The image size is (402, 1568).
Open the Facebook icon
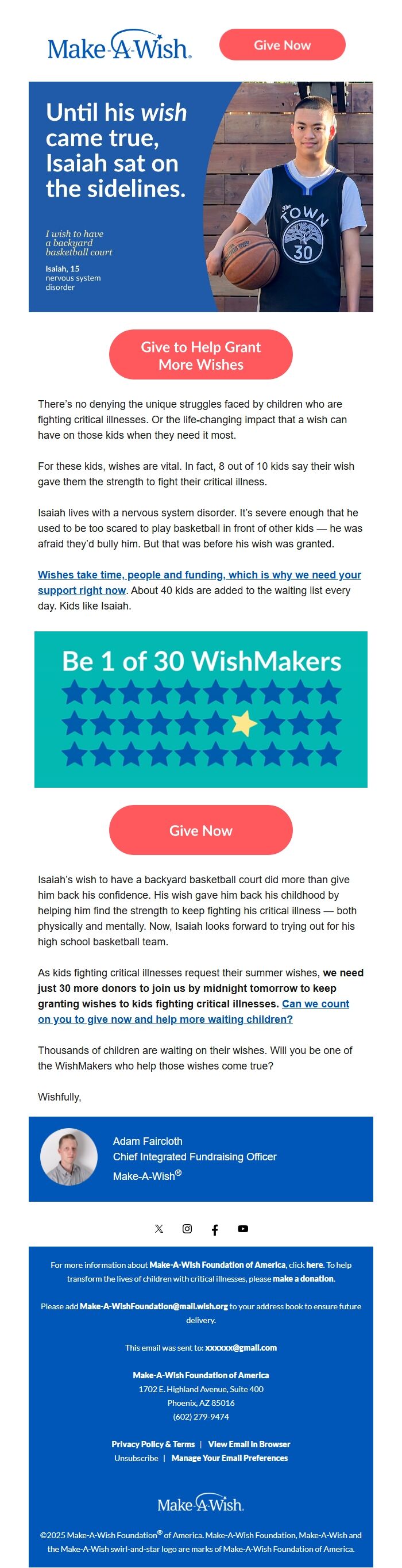[215, 1229]
